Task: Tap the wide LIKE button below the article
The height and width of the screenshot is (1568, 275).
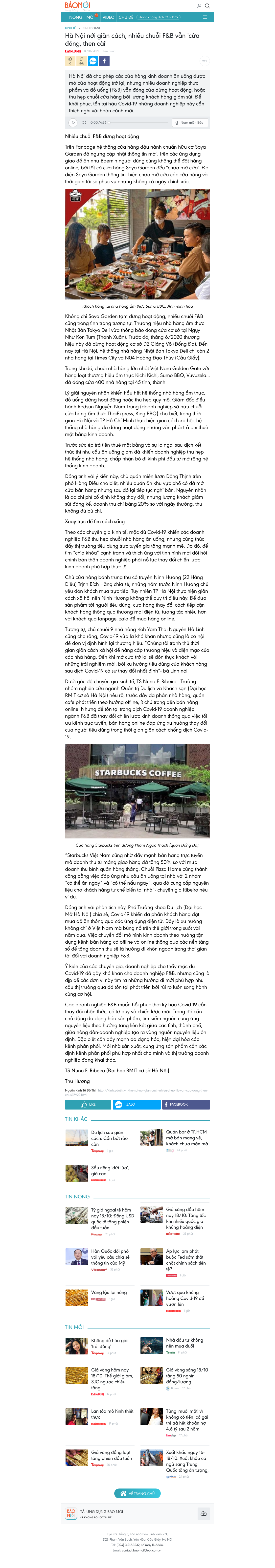Action: click(x=88, y=1104)
